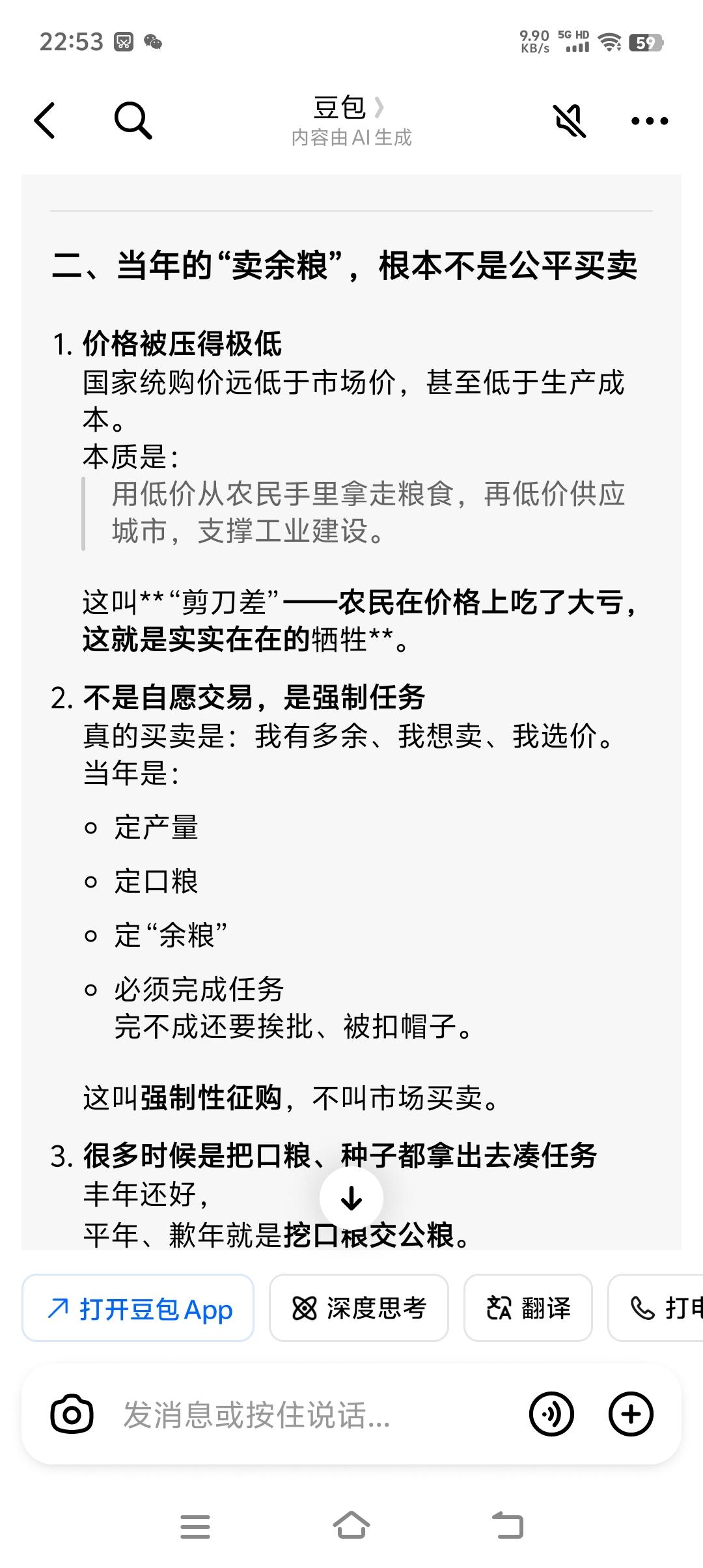
Task: Tap the home button in navigation bar
Action: (x=351, y=1526)
